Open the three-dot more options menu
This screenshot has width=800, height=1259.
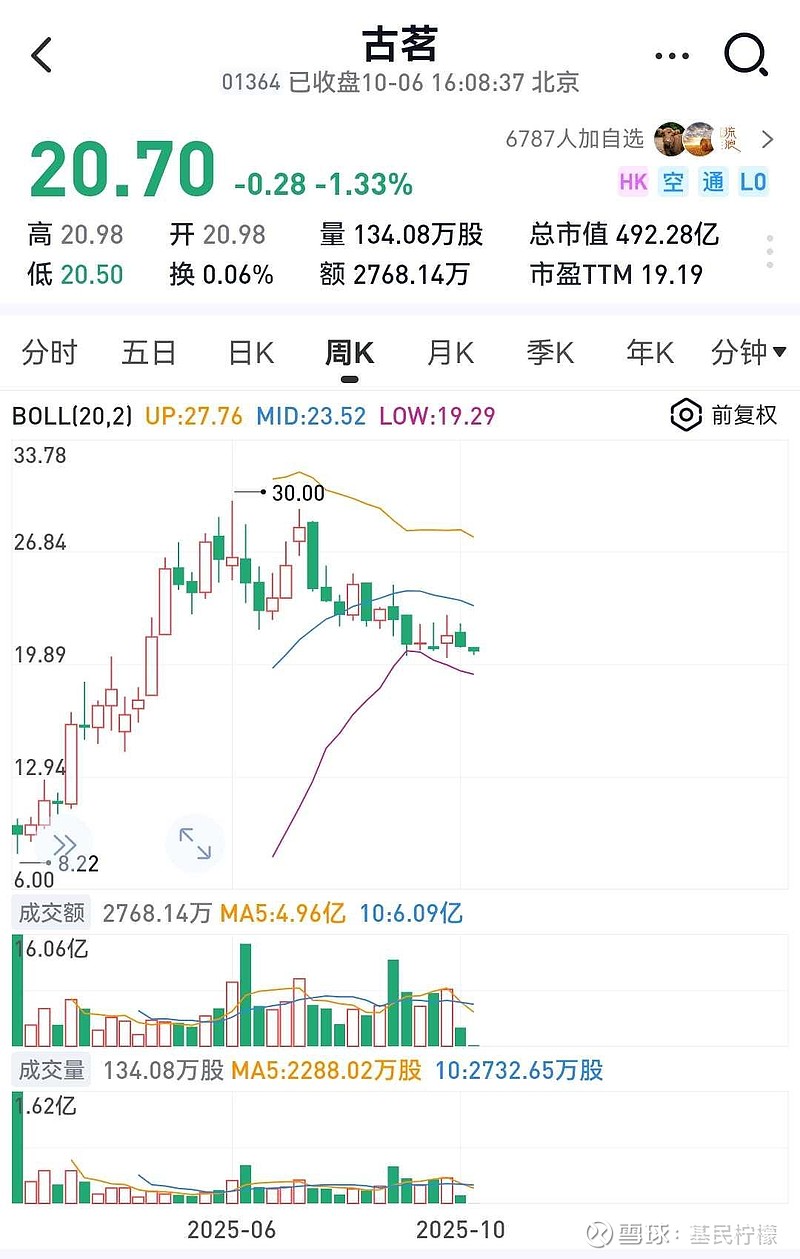click(x=672, y=56)
